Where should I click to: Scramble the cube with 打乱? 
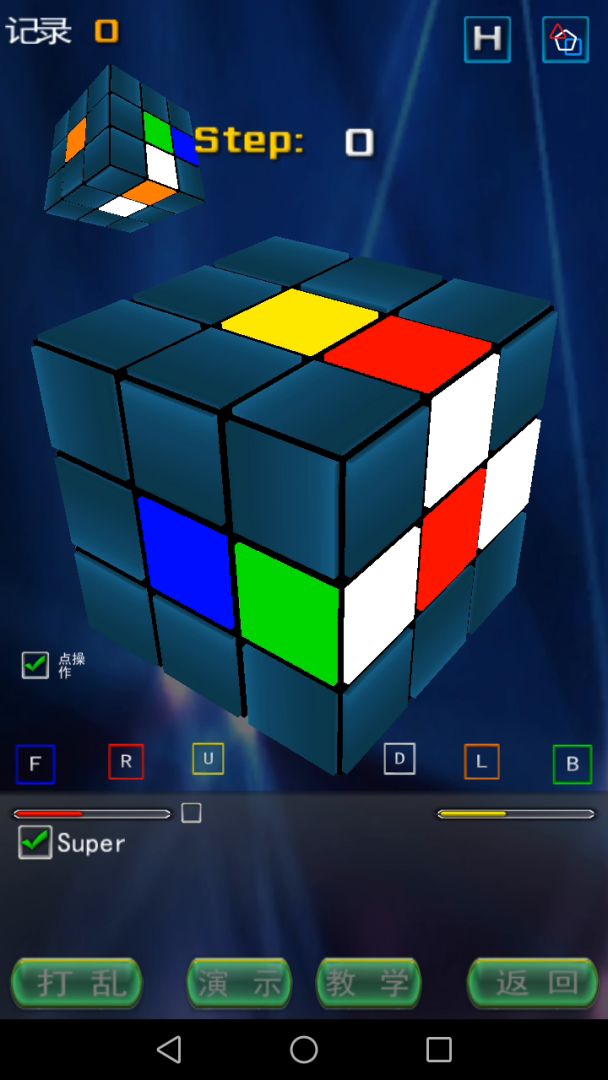coord(76,983)
